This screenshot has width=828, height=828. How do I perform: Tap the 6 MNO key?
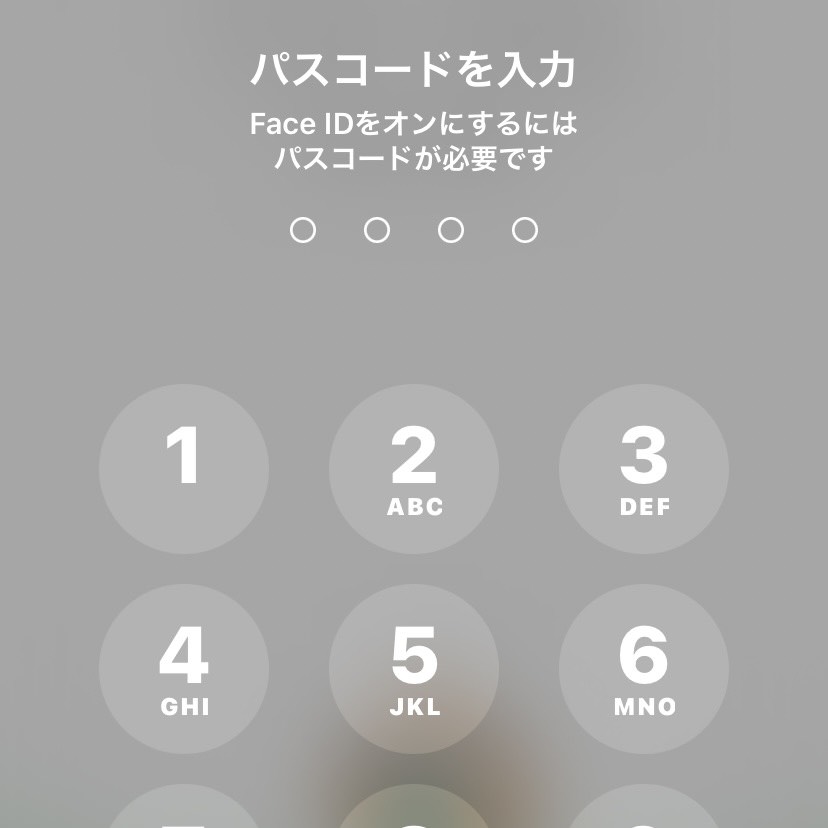[644, 669]
